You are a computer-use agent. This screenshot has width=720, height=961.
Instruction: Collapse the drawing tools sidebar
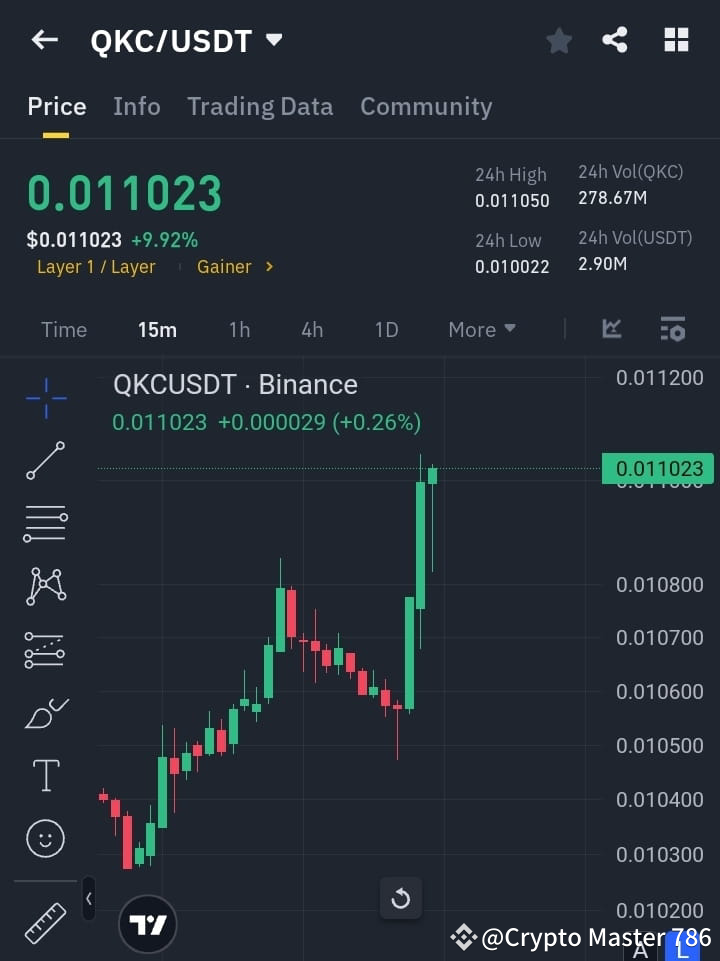pos(88,898)
